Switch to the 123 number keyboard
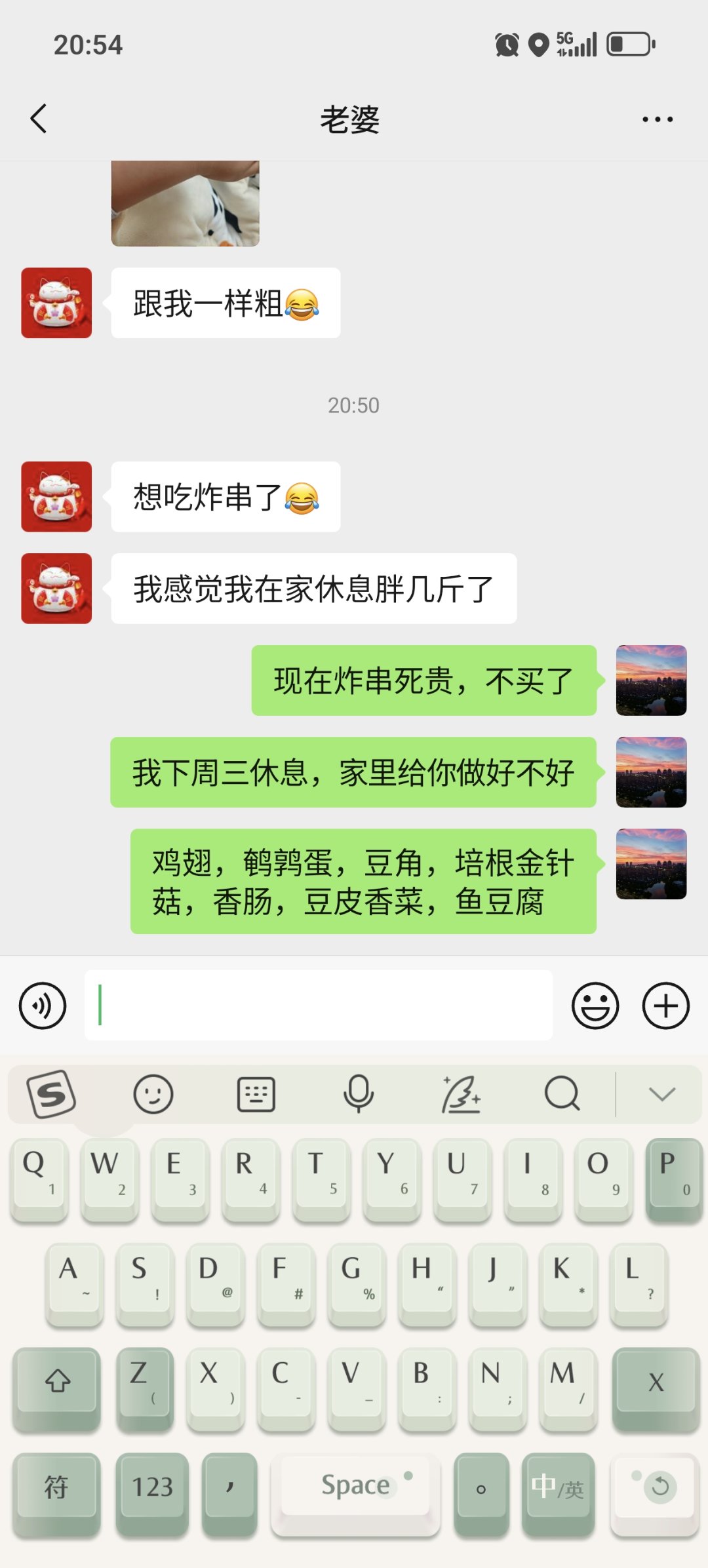This screenshot has width=708, height=1568. point(152,1487)
